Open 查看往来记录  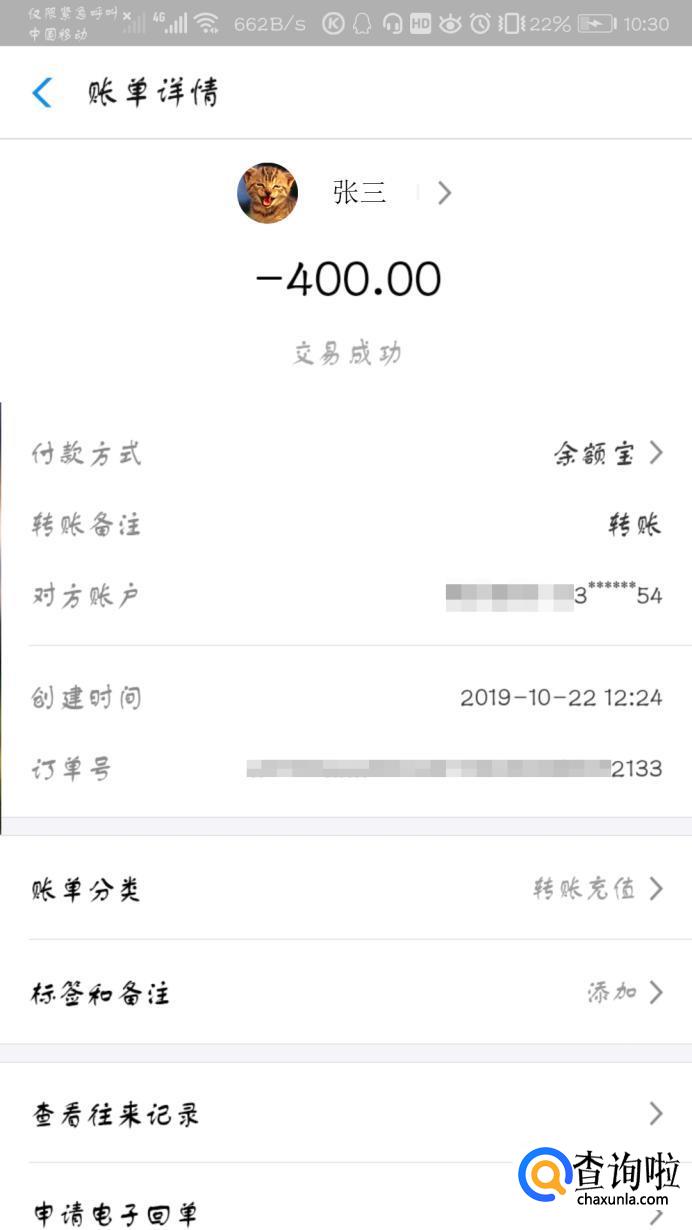pos(346,1113)
